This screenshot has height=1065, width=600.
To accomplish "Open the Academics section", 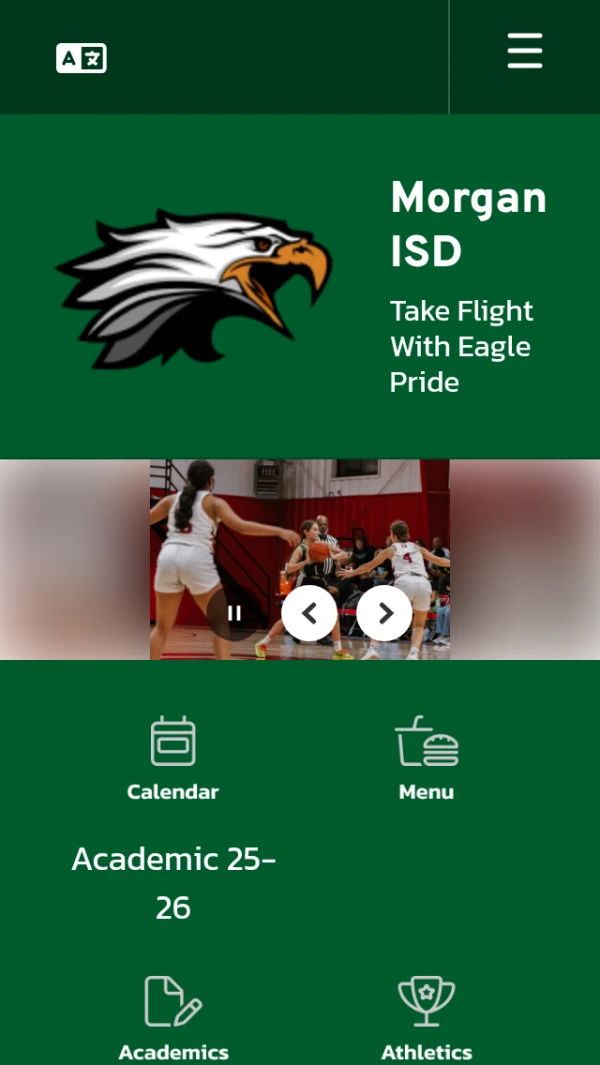I will [173, 1017].
